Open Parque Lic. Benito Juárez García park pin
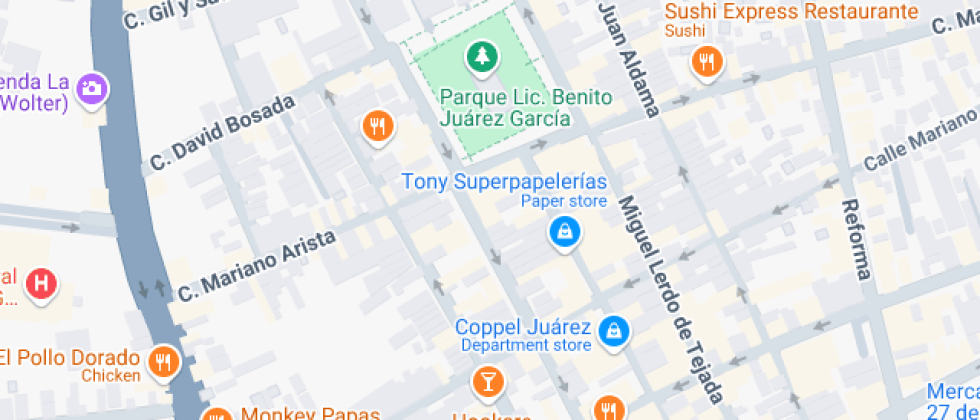Viewport: 980px width, 420px height. 482,58
